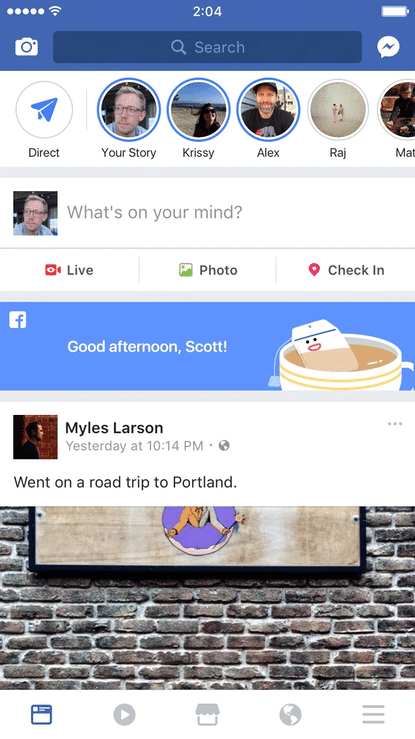
Task: Open the hamburger menu tab
Action: point(374,714)
